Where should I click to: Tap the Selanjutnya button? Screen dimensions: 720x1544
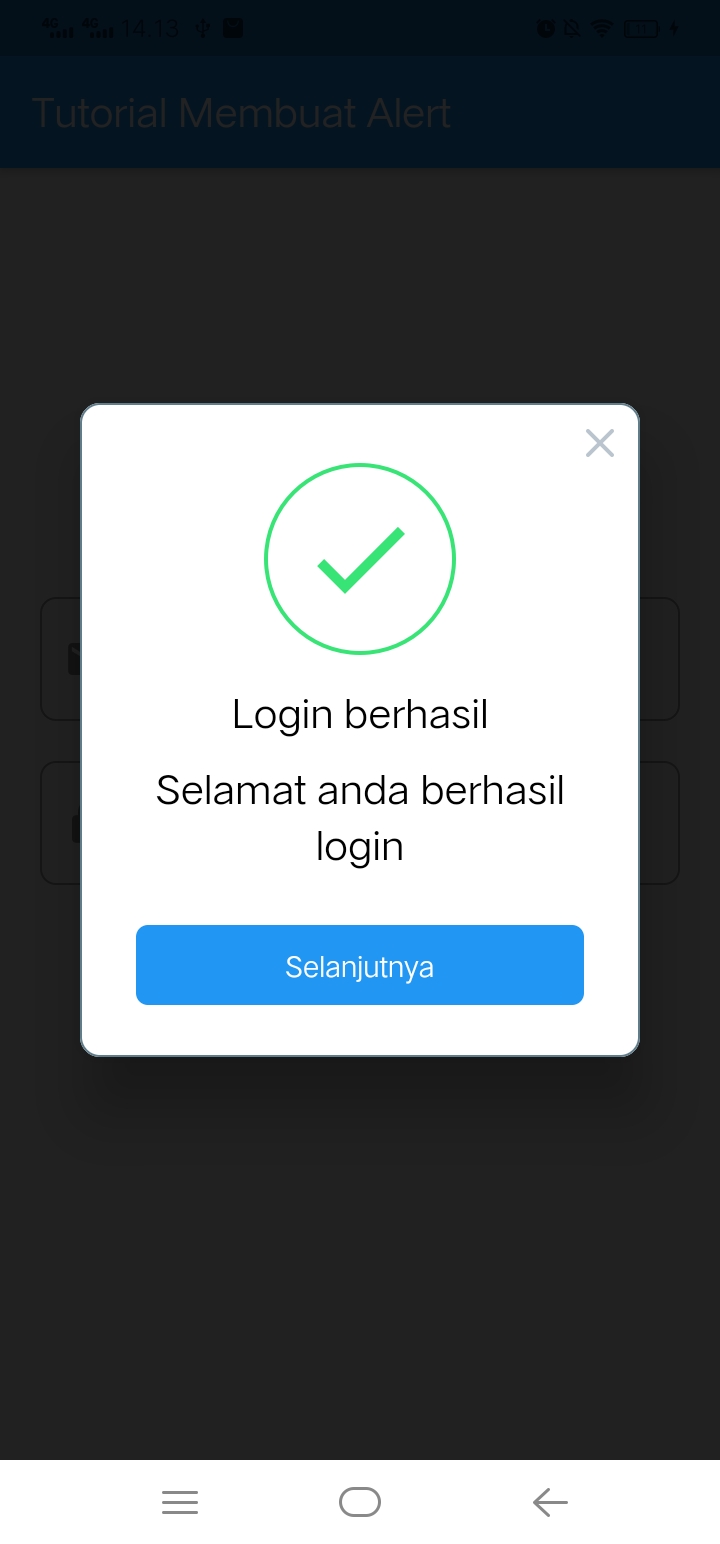tap(360, 965)
